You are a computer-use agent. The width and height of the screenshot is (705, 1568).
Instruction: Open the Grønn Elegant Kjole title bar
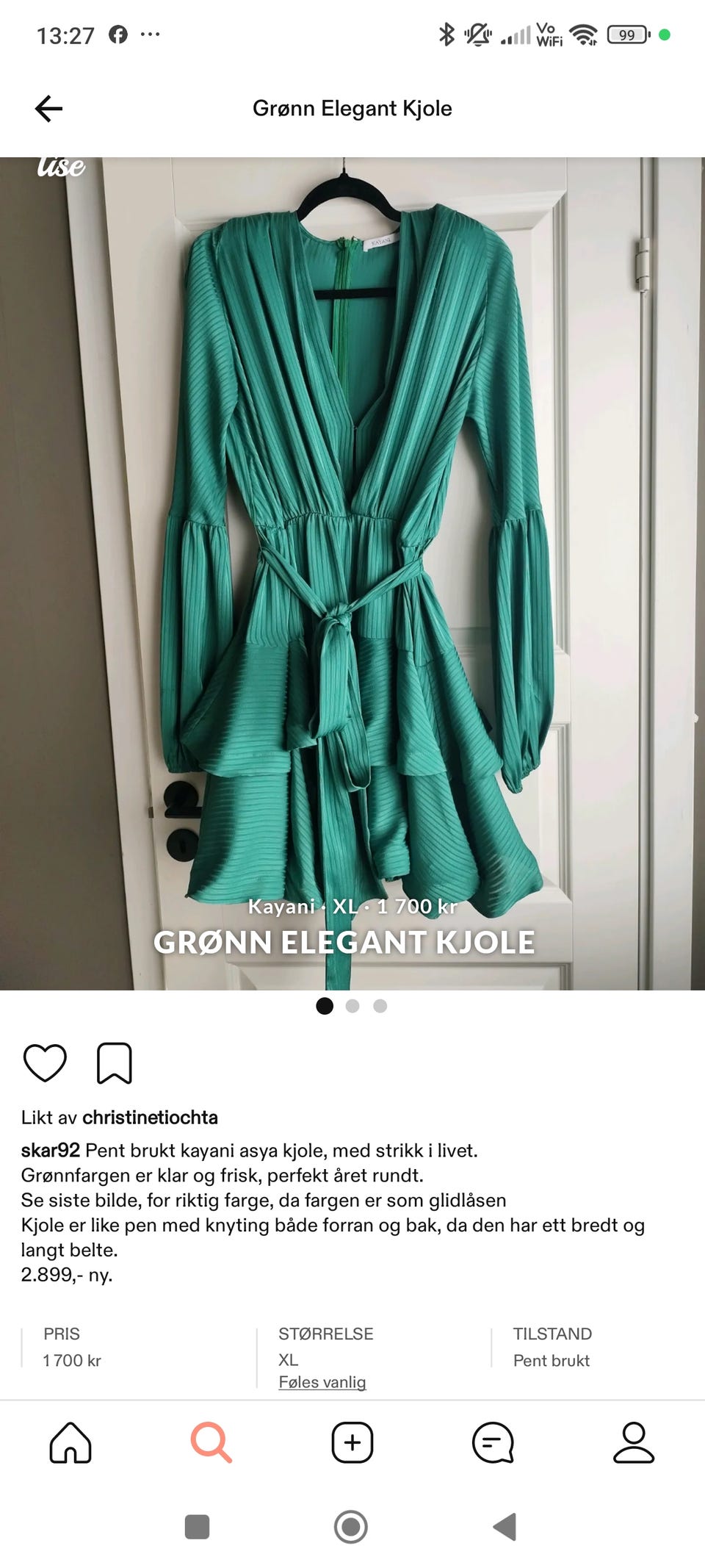[352, 109]
